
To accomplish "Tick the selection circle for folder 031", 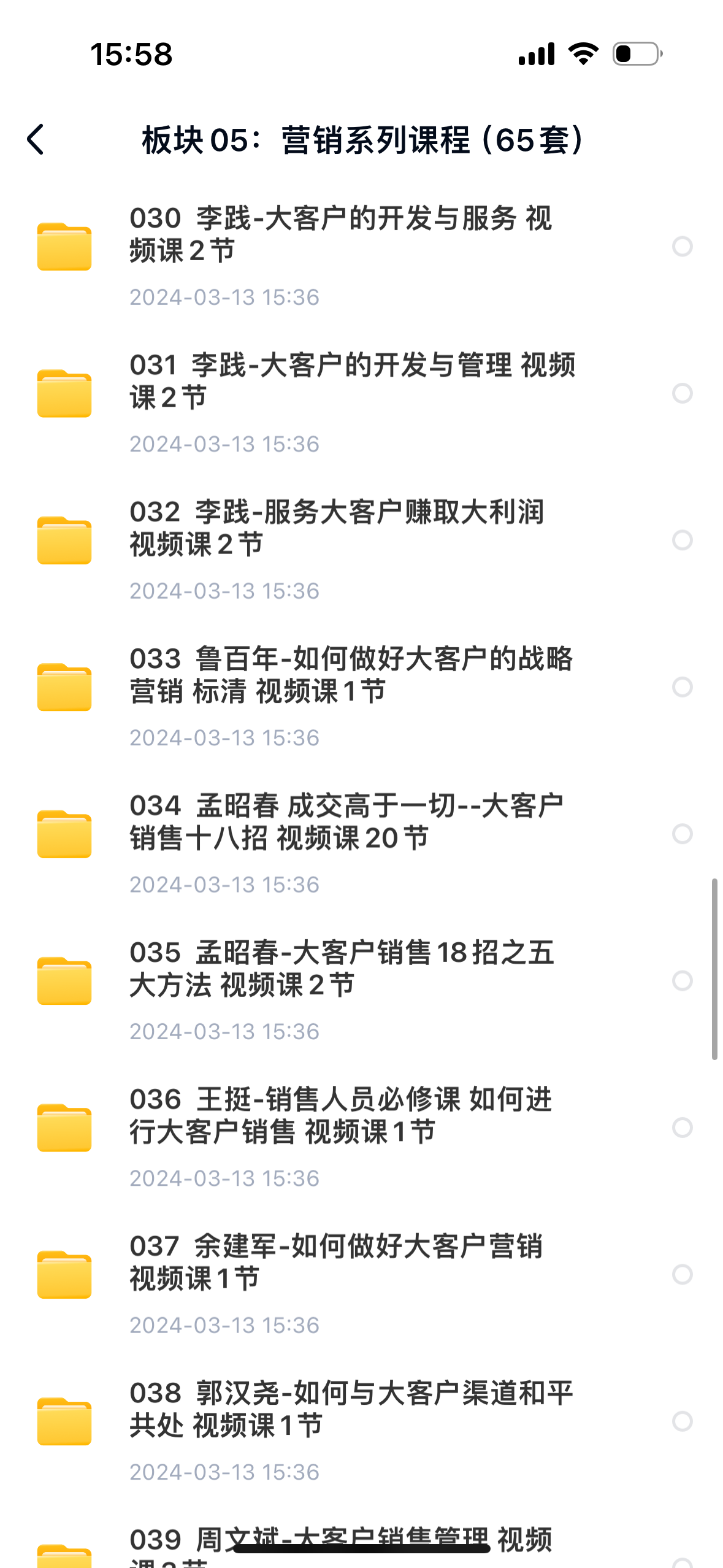I will (682, 393).
